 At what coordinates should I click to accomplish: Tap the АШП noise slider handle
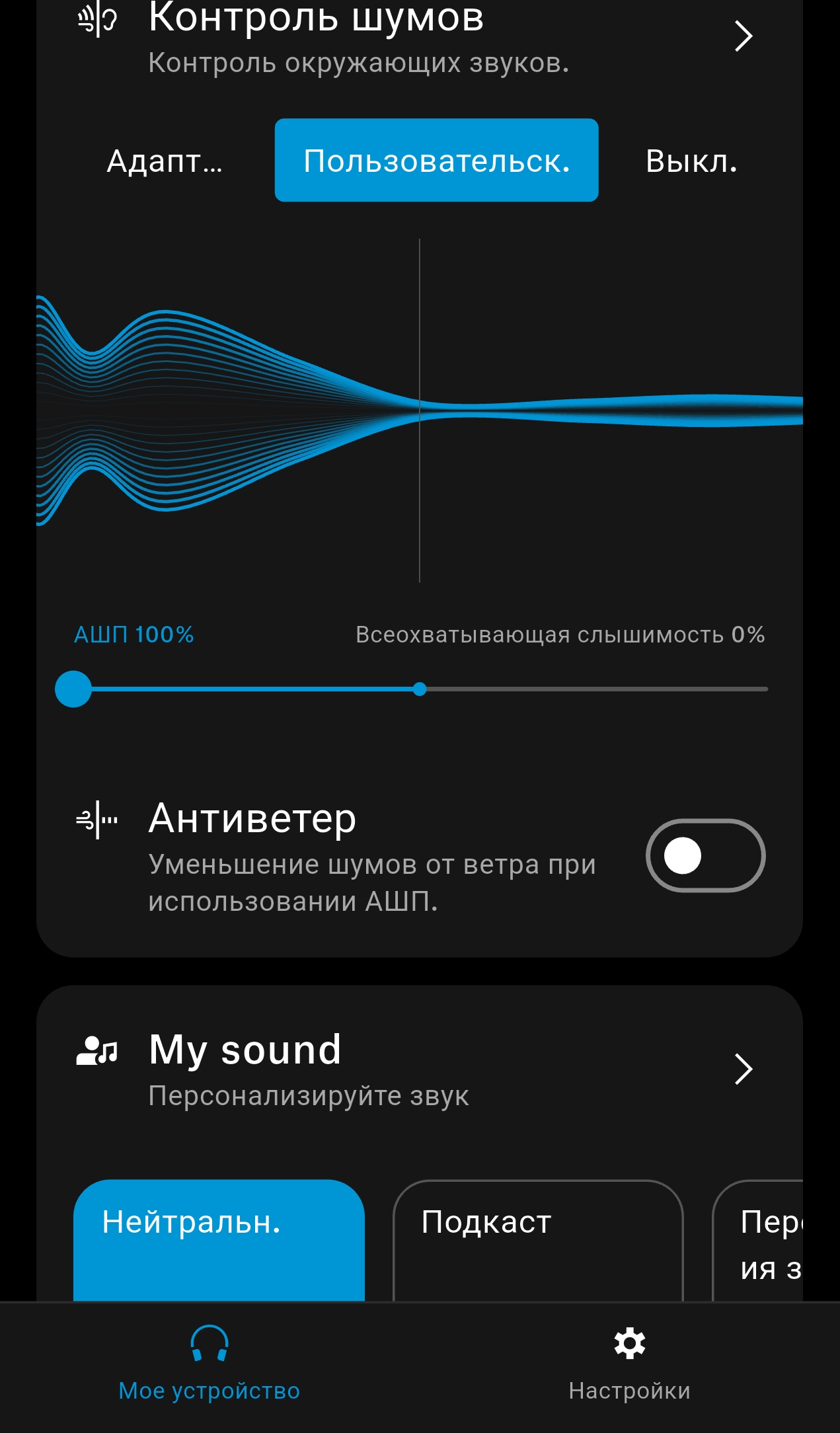point(73,689)
